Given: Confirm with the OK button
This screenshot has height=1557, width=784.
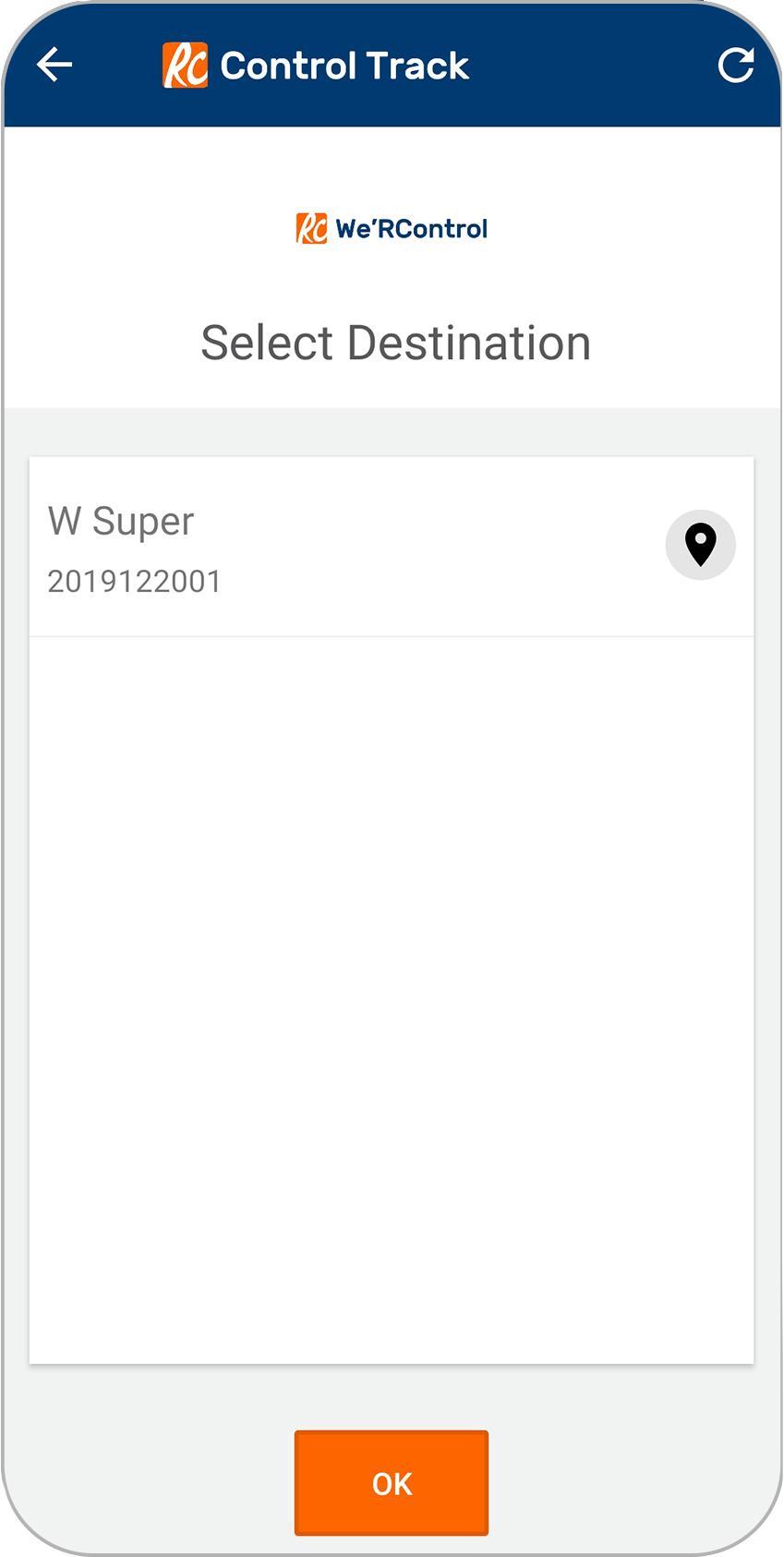Looking at the screenshot, I should [392, 1483].
